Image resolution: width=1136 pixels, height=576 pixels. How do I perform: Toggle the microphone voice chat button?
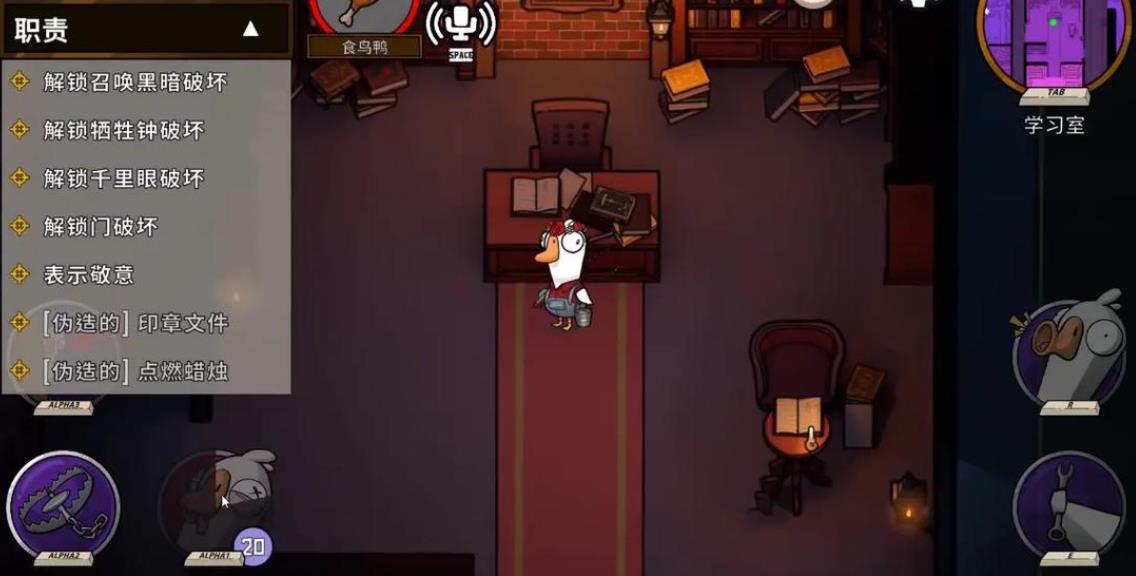pyautogui.click(x=460, y=24)
